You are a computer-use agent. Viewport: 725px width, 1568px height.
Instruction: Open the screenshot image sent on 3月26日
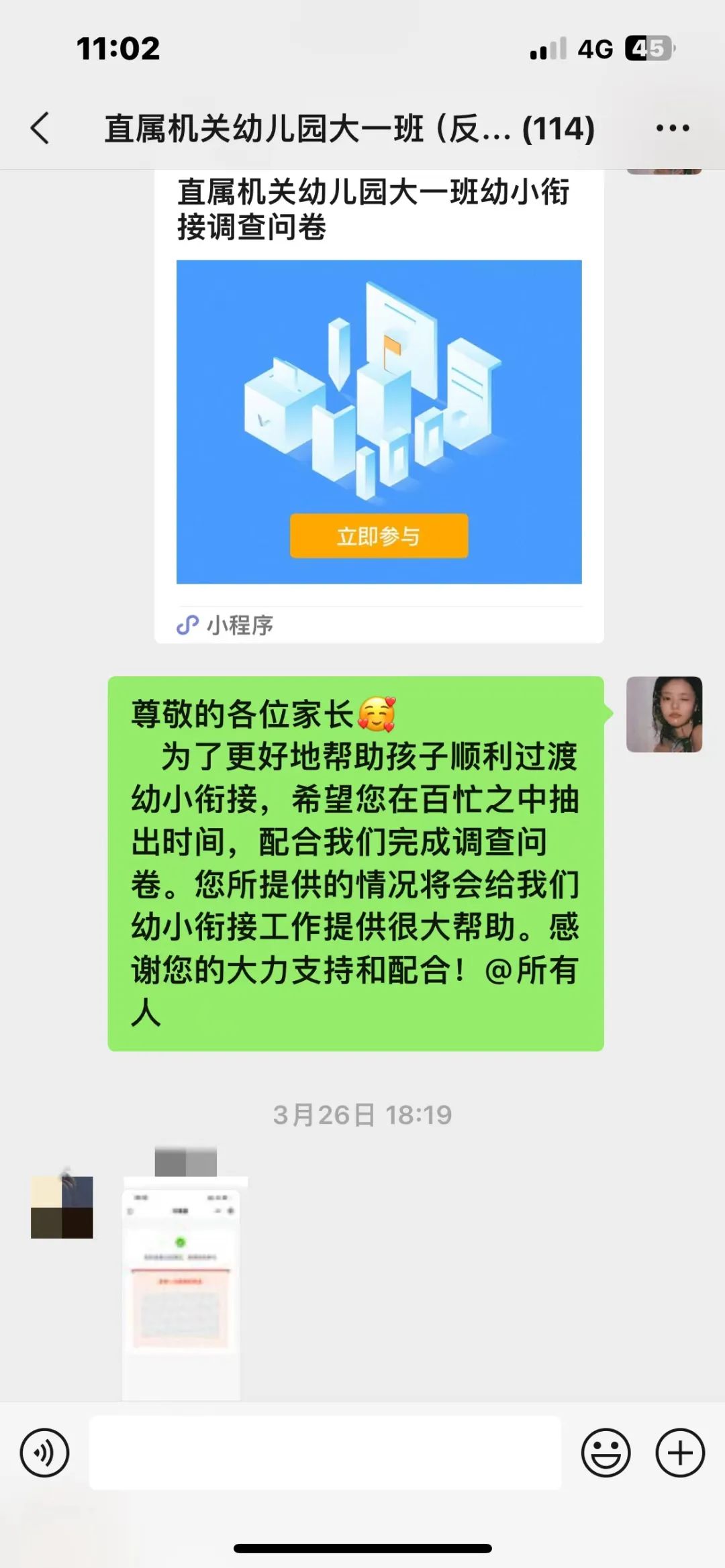click(x=181, y=1294)
